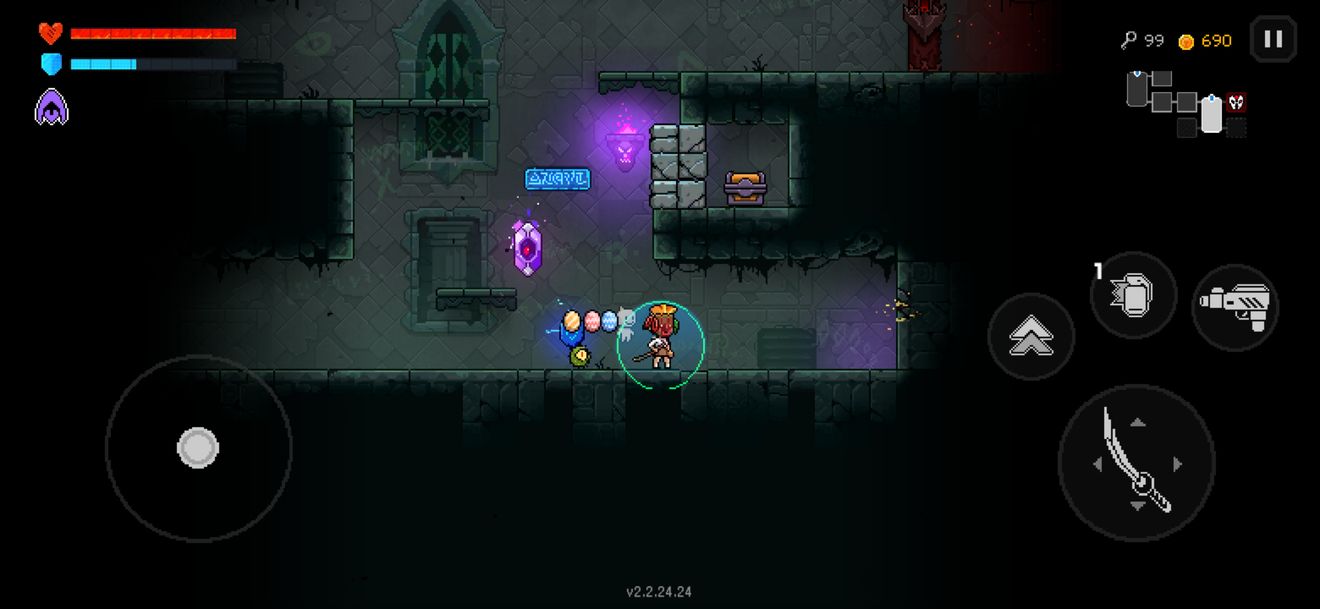The height and width of the screenshot is (609, 1320).
Task: Tap the virtual joystick knob
Action: [198, 447]
